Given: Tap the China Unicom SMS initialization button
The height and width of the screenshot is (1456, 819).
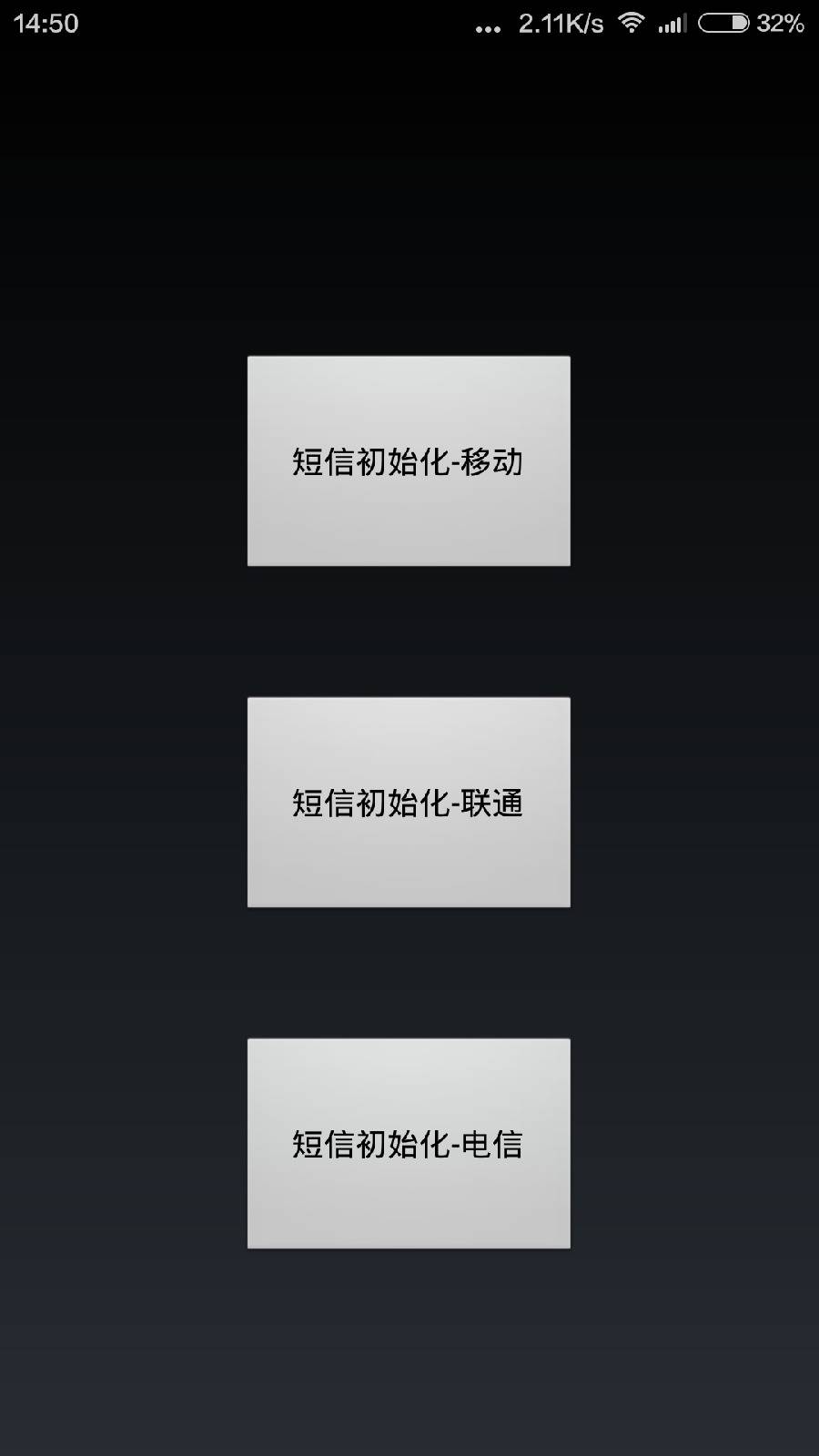Looking at the screenshot, I should coord(408,801).
